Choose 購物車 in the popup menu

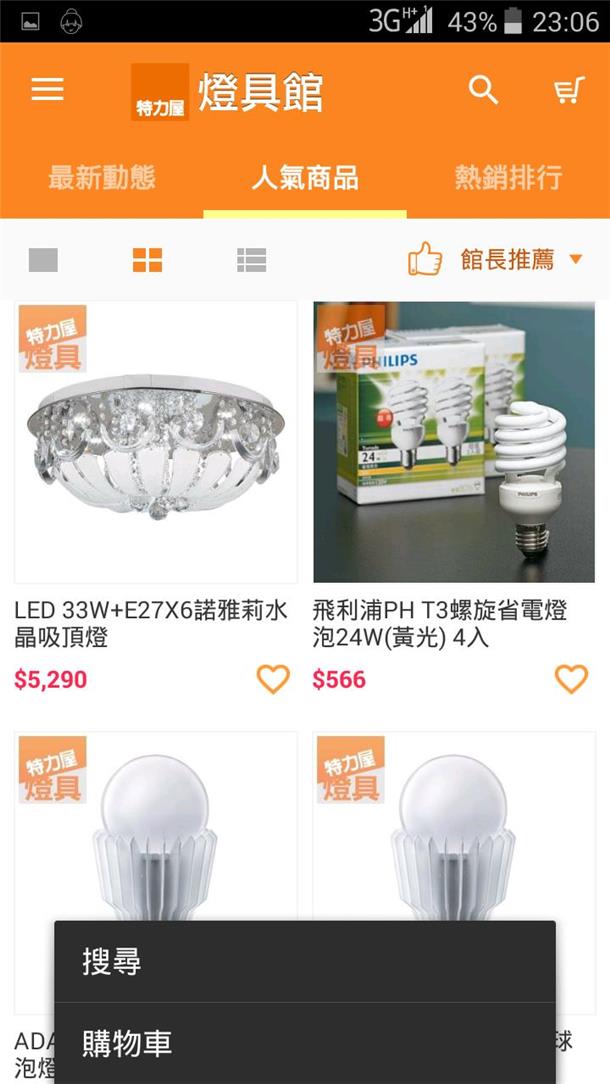coord(305,1043)
